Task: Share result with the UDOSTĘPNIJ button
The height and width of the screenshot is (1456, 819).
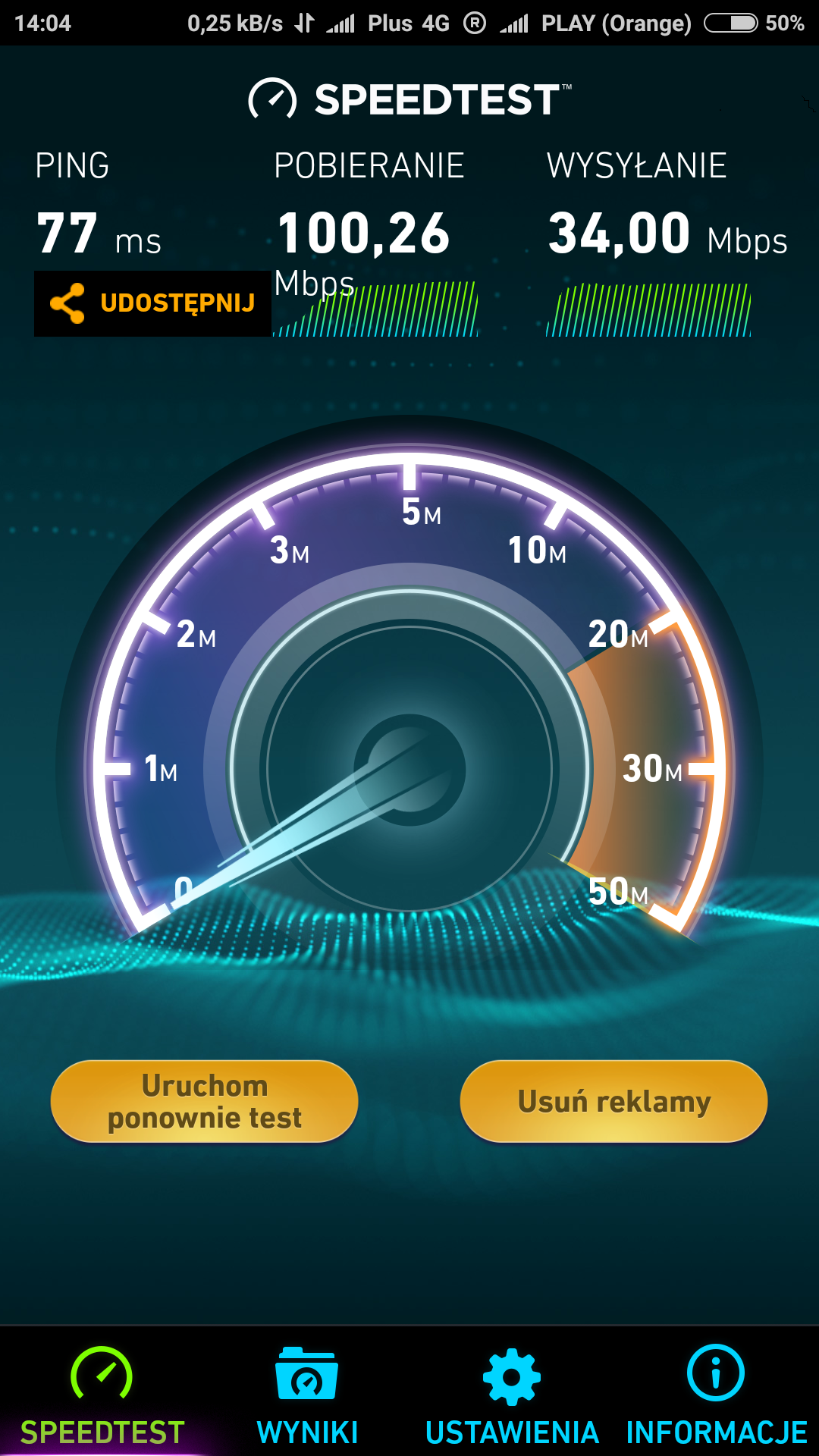Action: pyautogui.click(x=152, y=303)
